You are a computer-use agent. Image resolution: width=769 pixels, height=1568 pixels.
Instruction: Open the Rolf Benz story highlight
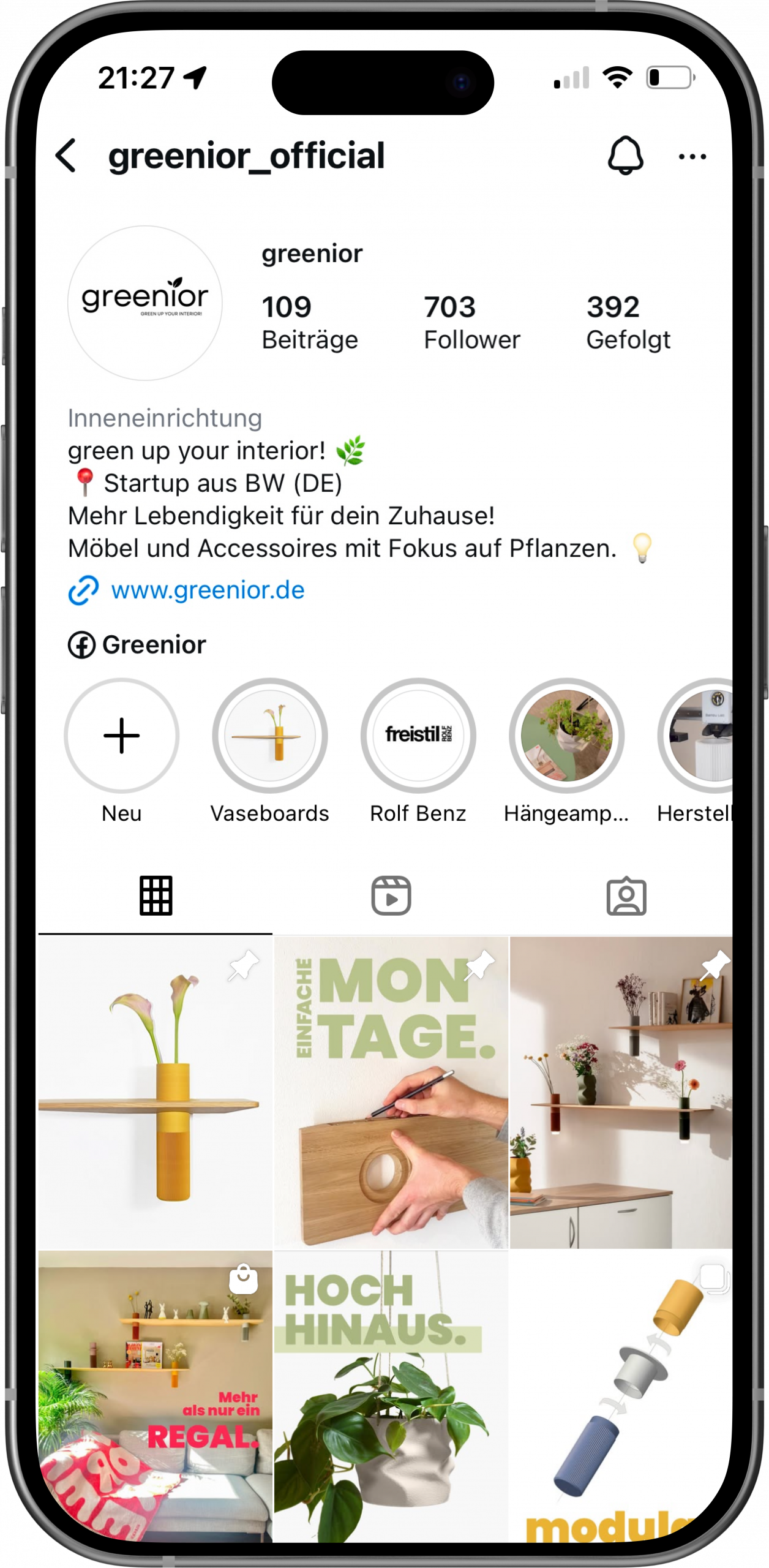418,736
